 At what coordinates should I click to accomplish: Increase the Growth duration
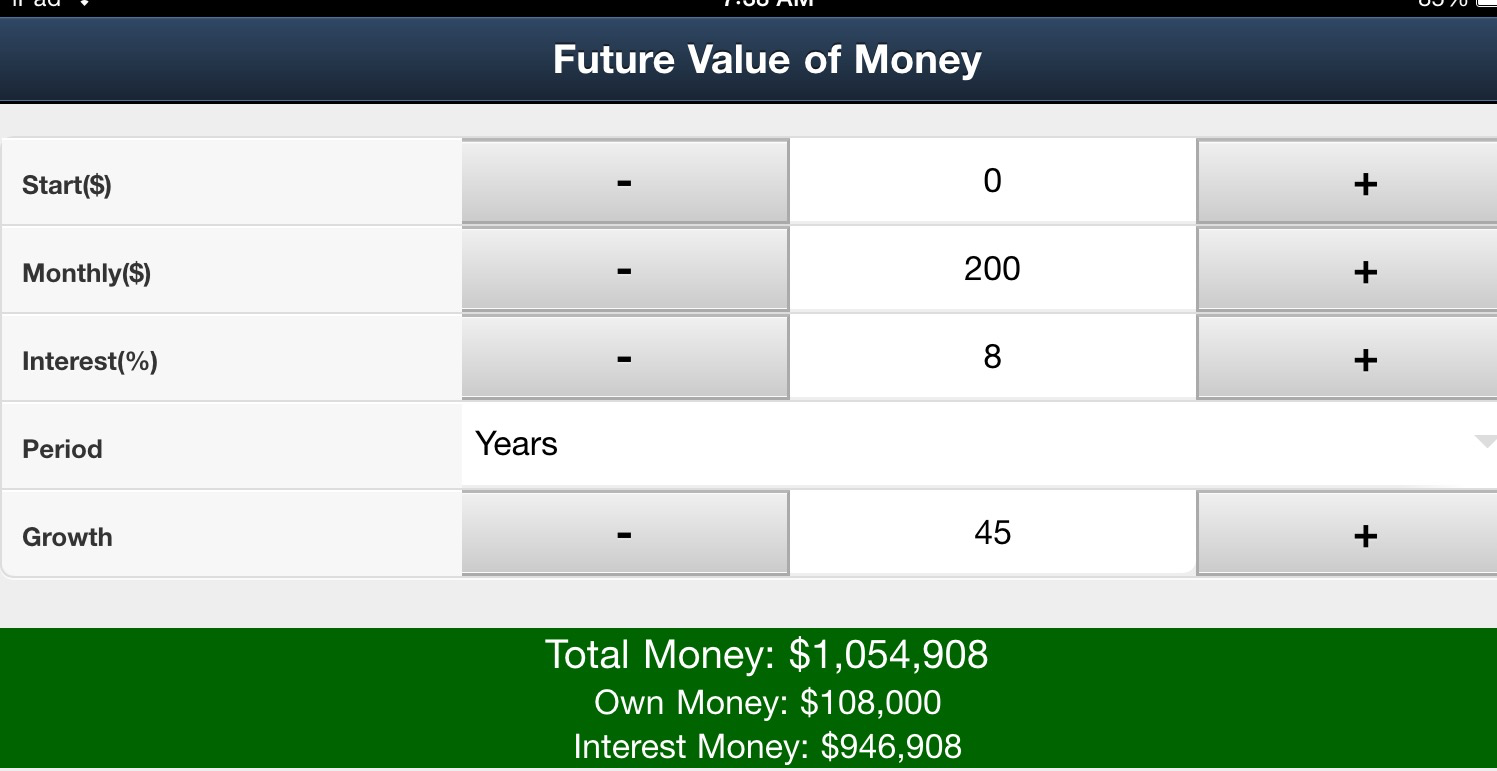coord(1346,534)
